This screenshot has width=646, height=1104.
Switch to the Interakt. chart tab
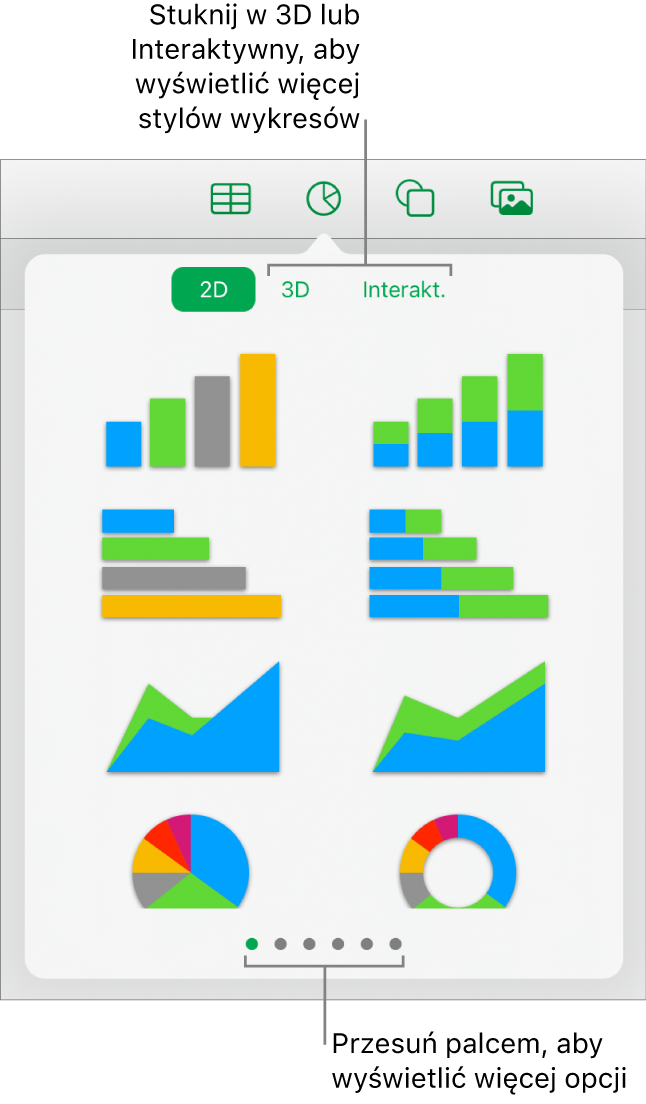coord(404,291)
